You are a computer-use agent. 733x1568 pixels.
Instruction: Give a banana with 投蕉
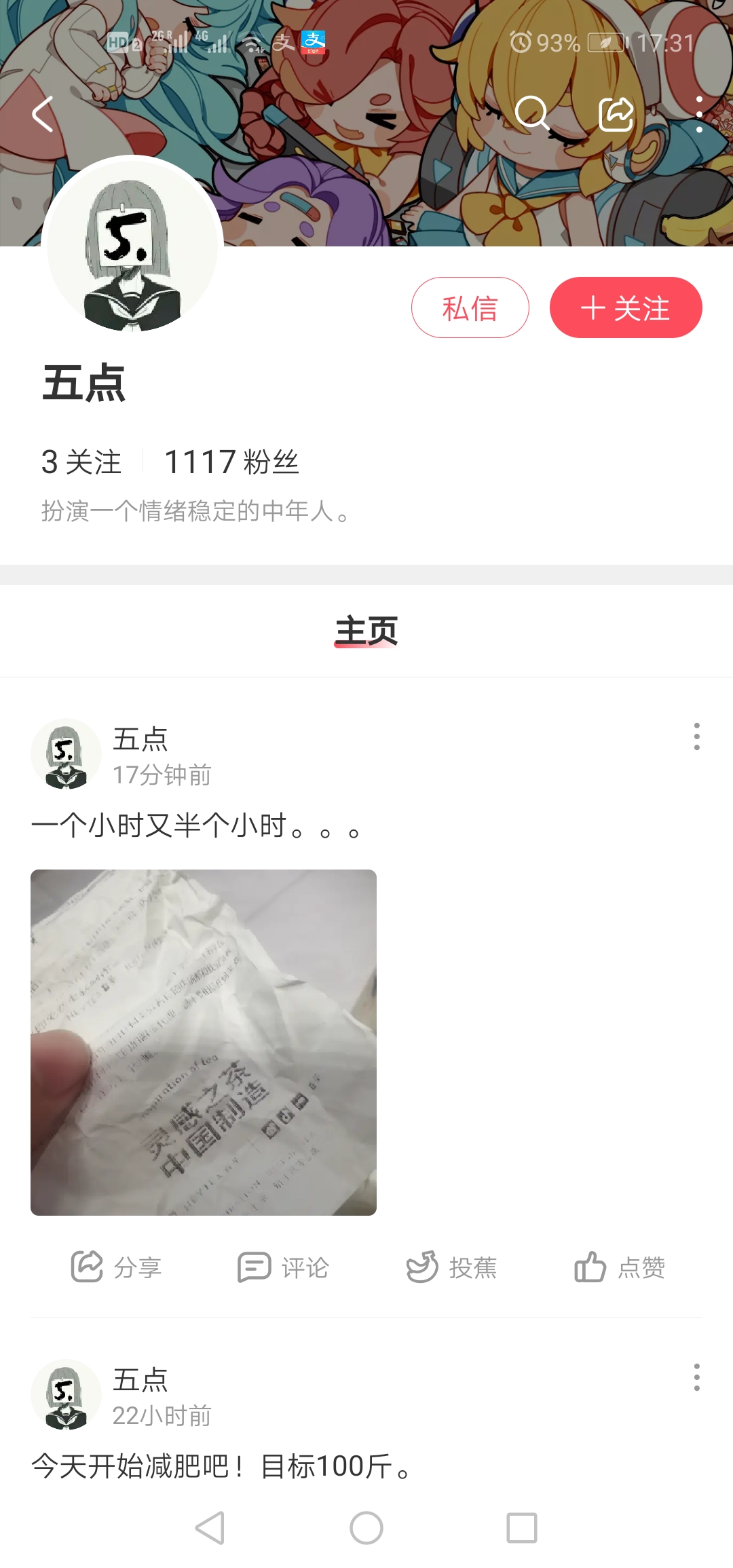pyautogui.click(x=452, y=1267)
